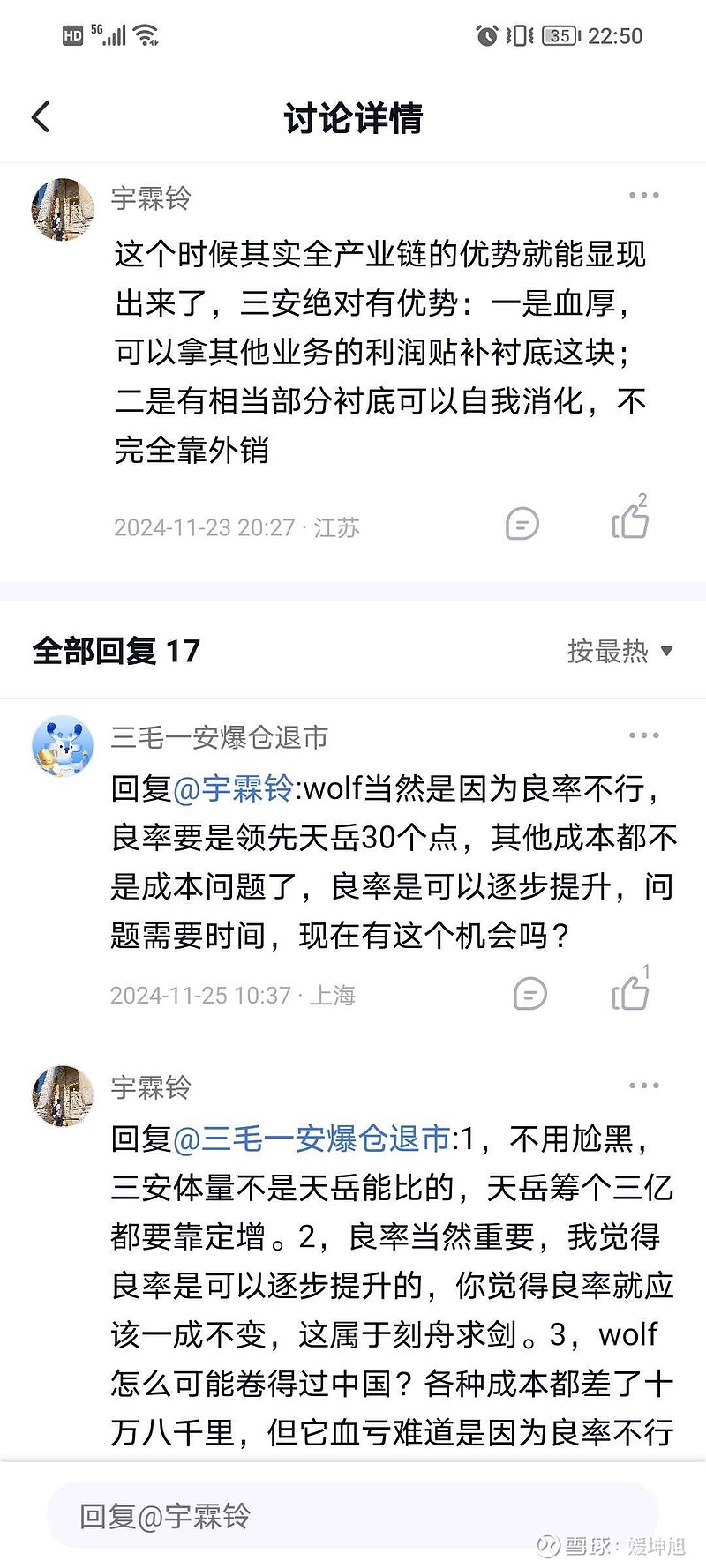The image size is (706, 1568).
Task: Tap the 回复@宇霖铃 reply input field
Action: tap(353, 1515)
